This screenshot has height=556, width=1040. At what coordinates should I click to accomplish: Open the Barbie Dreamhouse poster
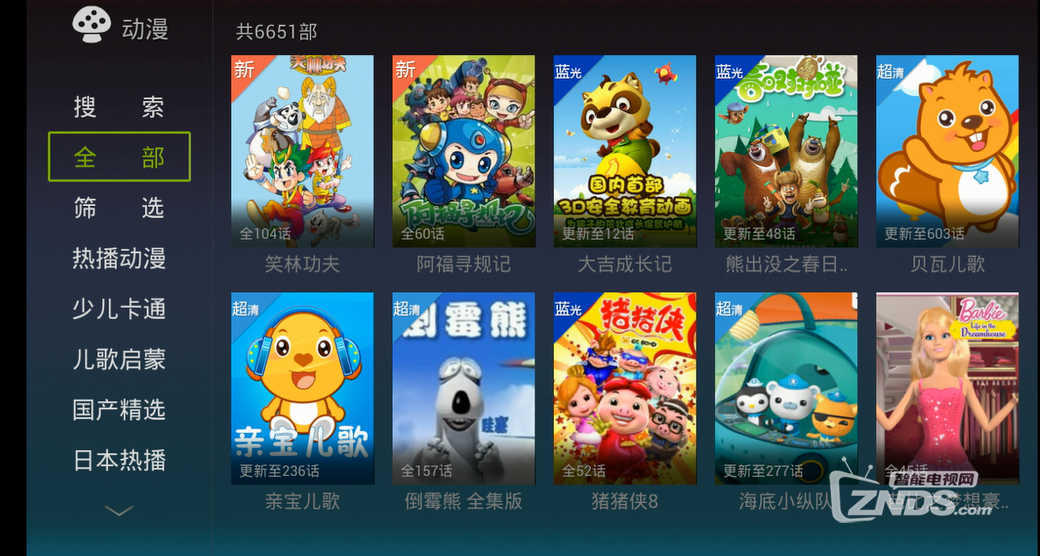[947, 388]
